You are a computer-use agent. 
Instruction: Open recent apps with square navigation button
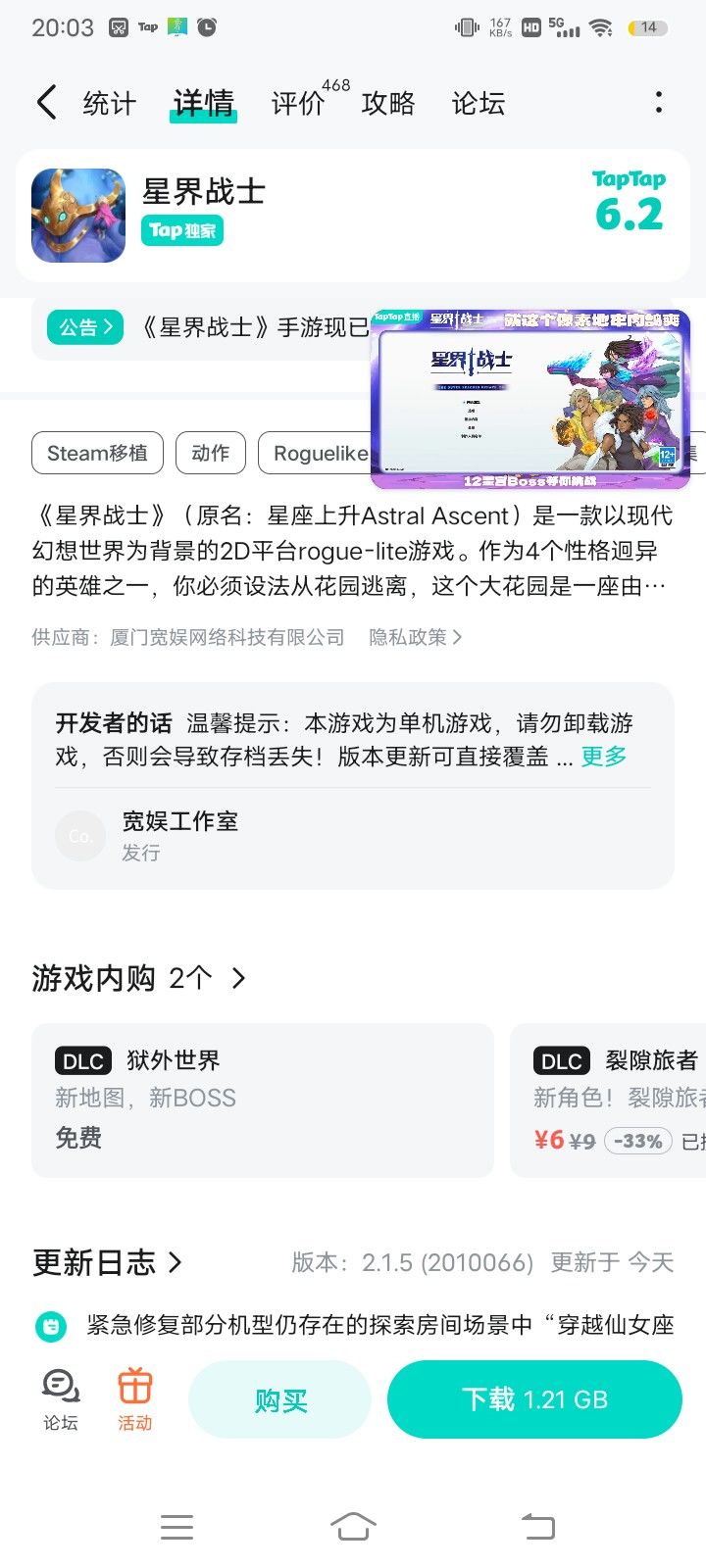click(x=177, y=1526)
